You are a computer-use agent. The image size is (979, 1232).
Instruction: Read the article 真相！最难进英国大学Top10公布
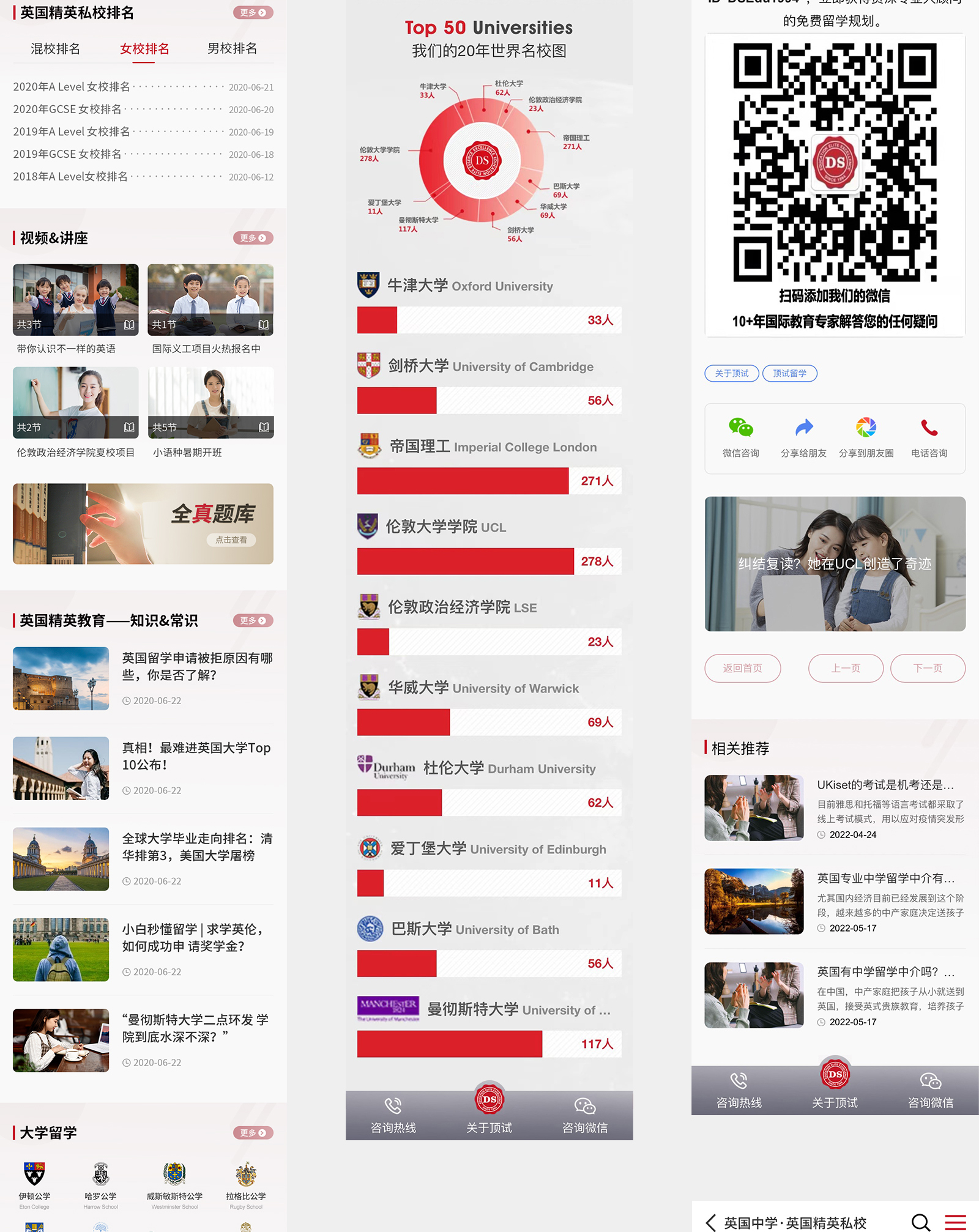(x=196, y=756)
